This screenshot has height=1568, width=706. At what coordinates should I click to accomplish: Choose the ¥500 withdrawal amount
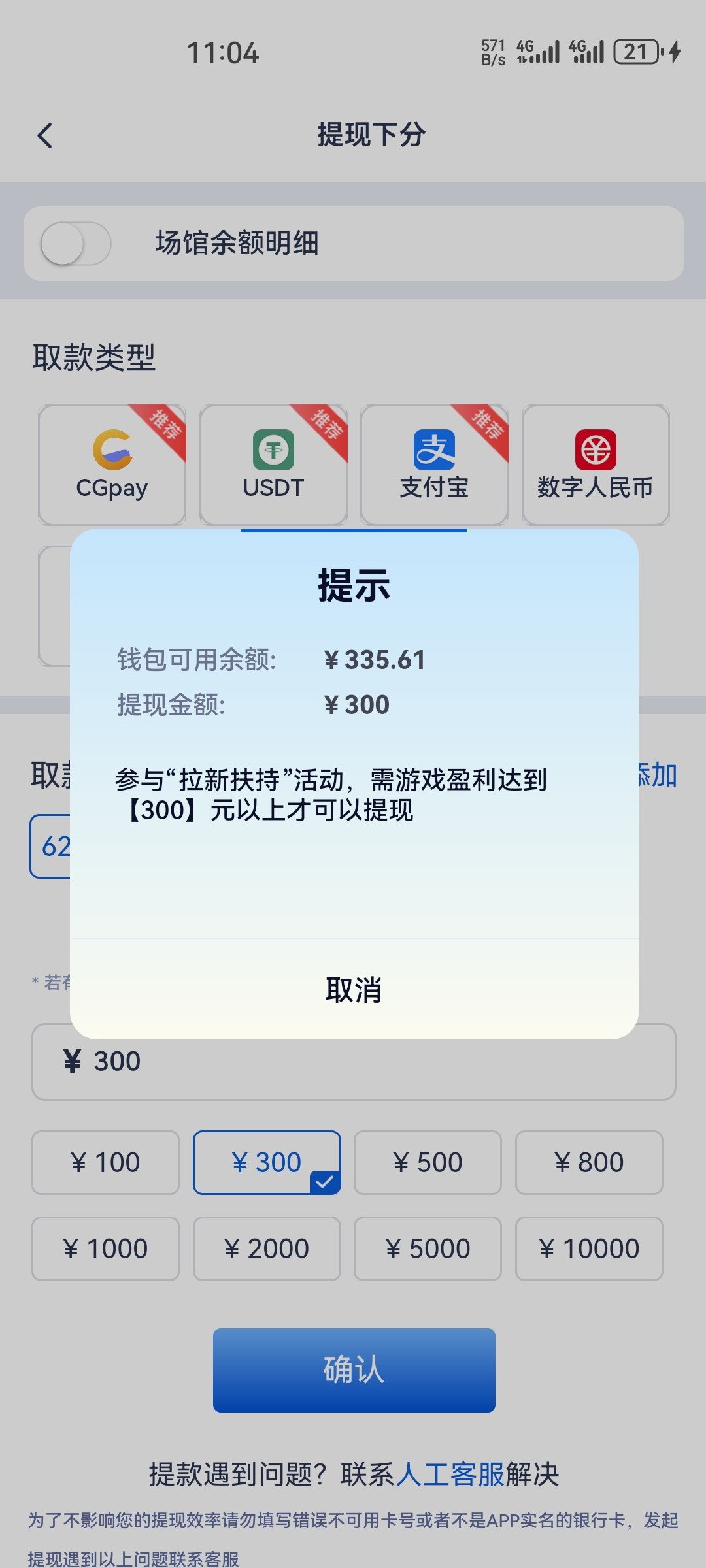coord(428,1163)
